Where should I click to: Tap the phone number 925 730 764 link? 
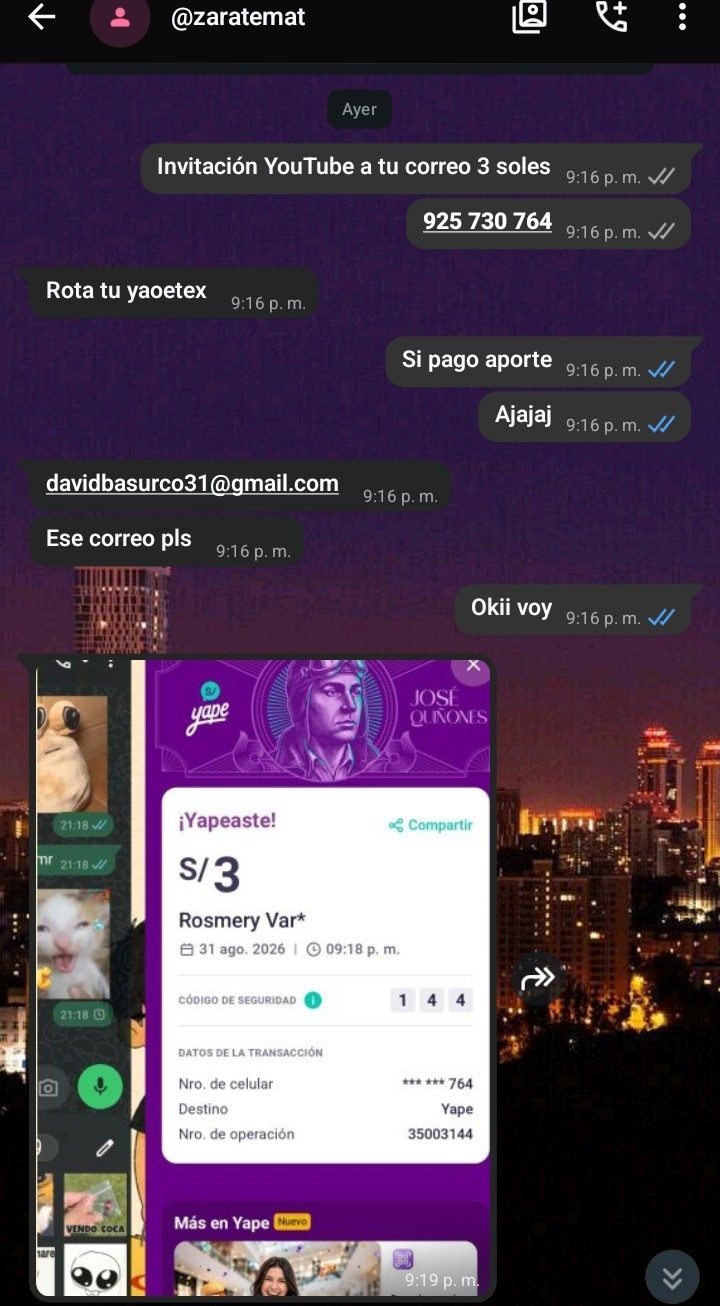(487, 221)
